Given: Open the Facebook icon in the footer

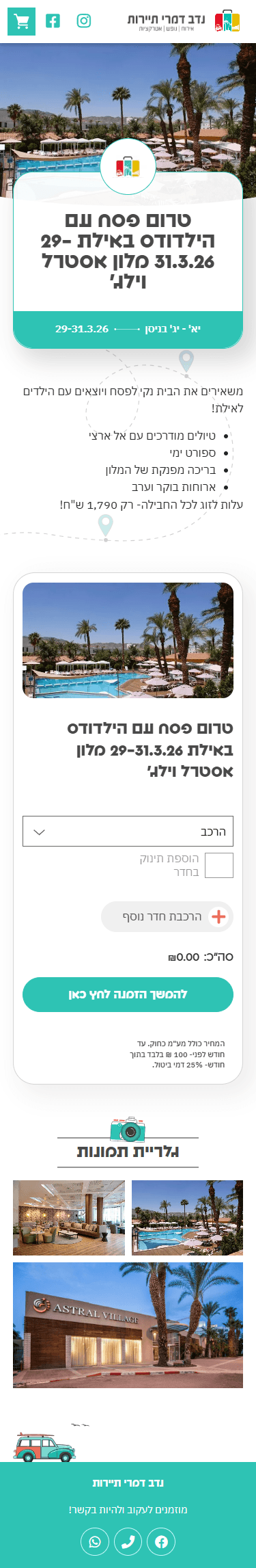Looking at the screenshot, I should pos(161,1541).
